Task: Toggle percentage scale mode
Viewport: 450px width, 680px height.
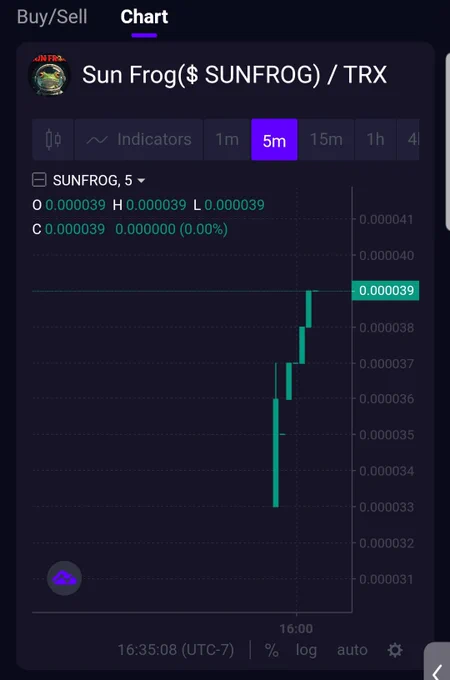Action: 272,650
